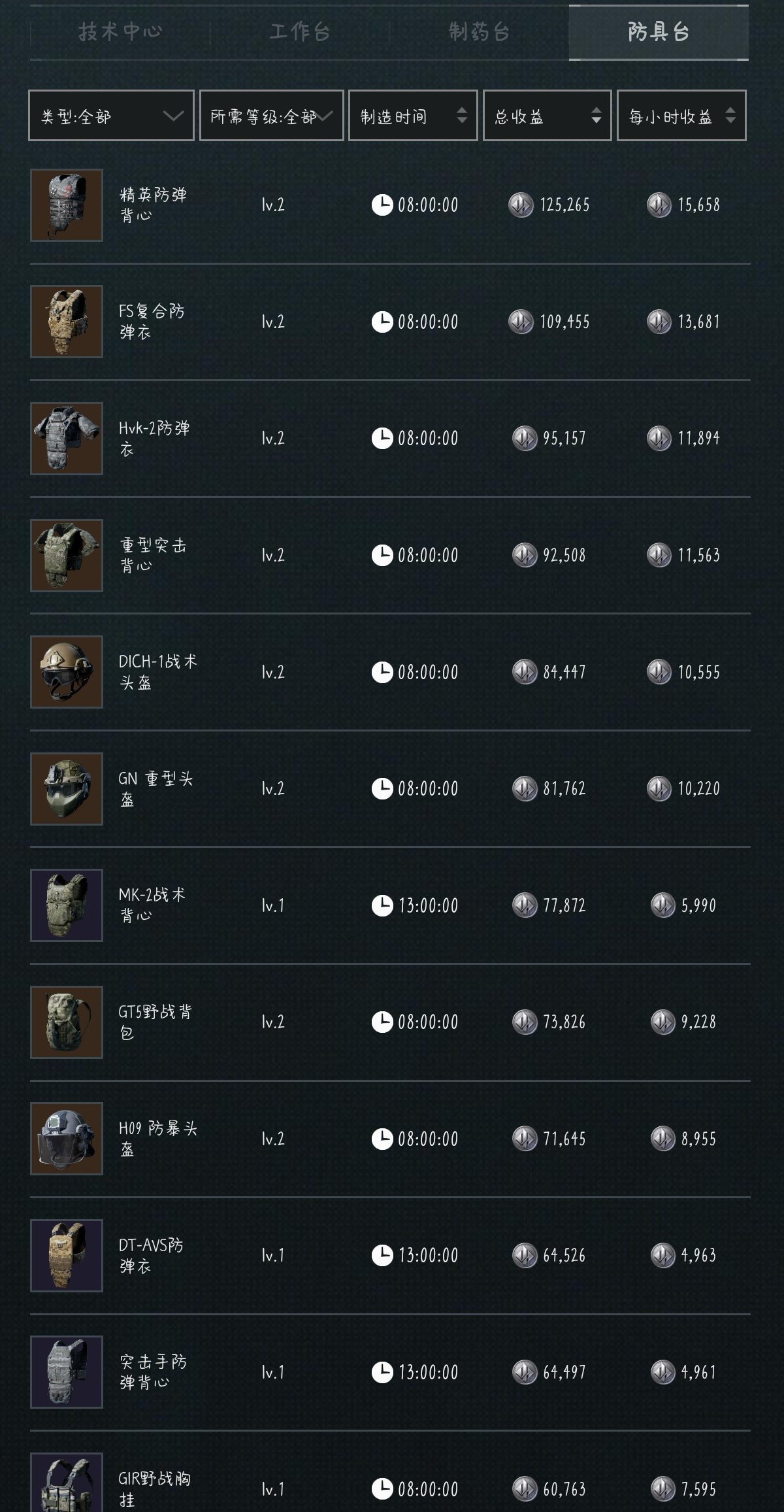Screen dimensions: 784x1512
Task: Open the 突击手防弹背心 row
Action: [390, 1372]
